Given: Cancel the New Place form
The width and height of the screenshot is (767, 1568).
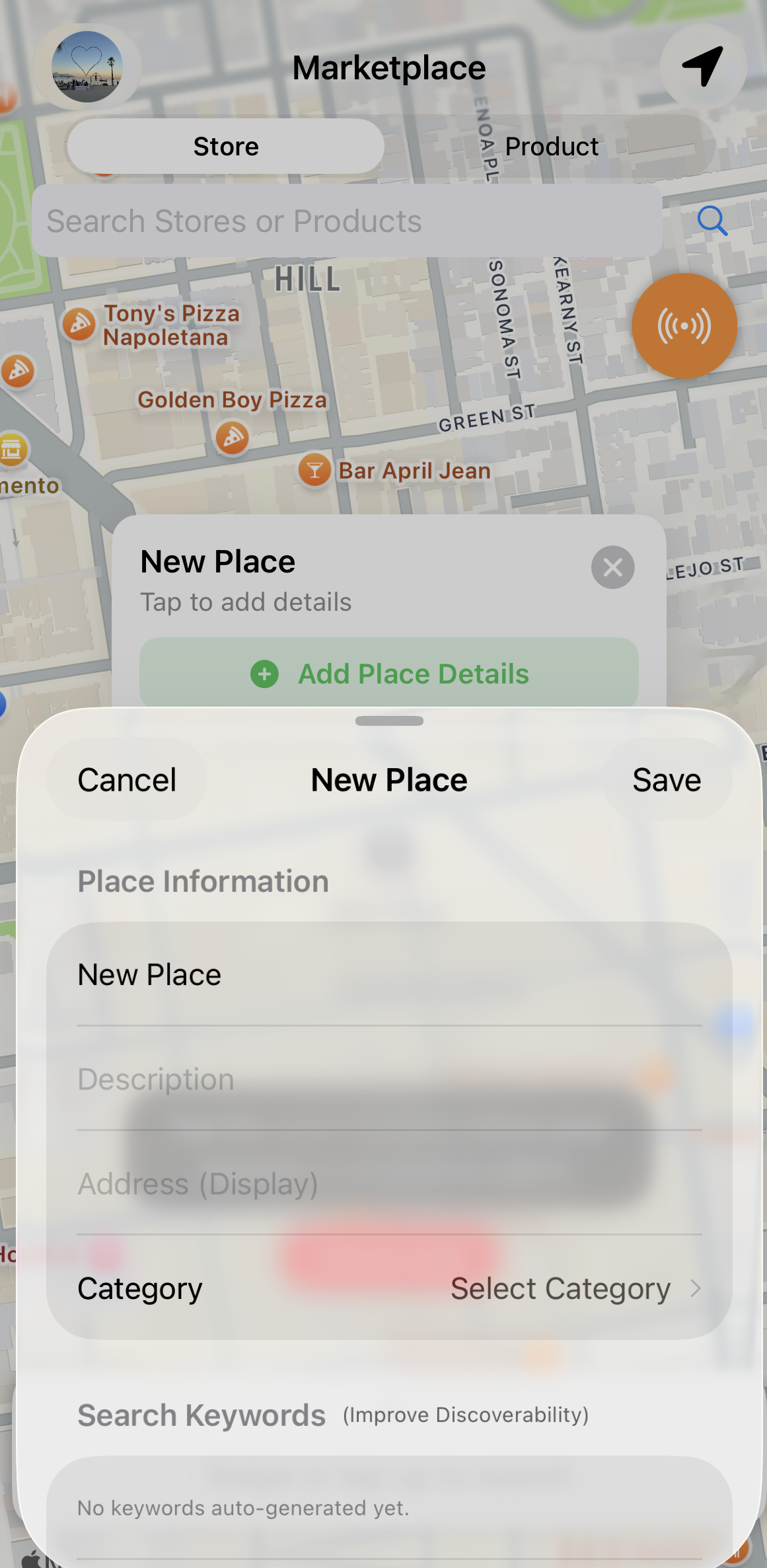Looking at the screenshot, I should 127,780.
